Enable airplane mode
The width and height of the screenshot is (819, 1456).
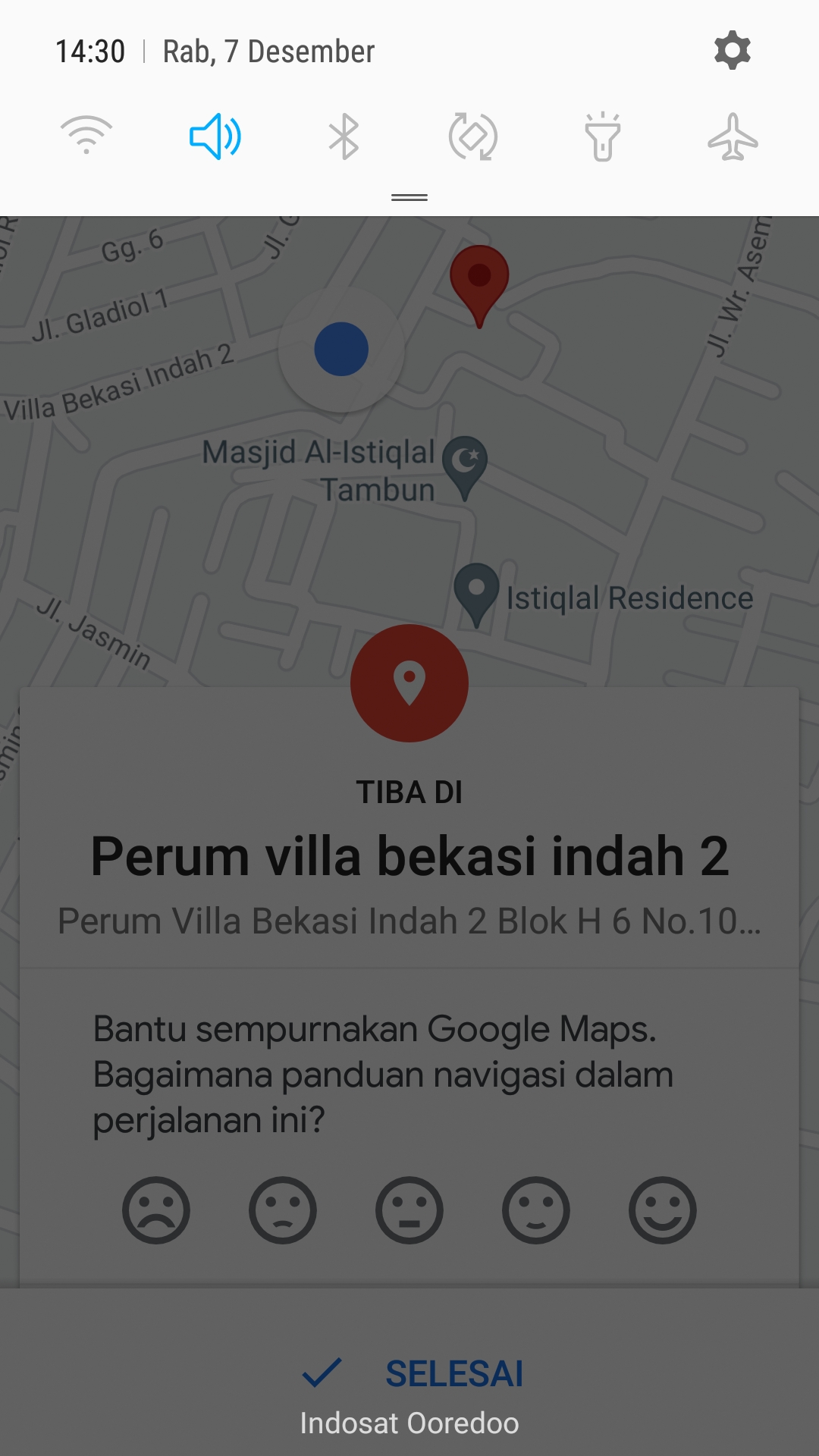[x=733, y=136]
